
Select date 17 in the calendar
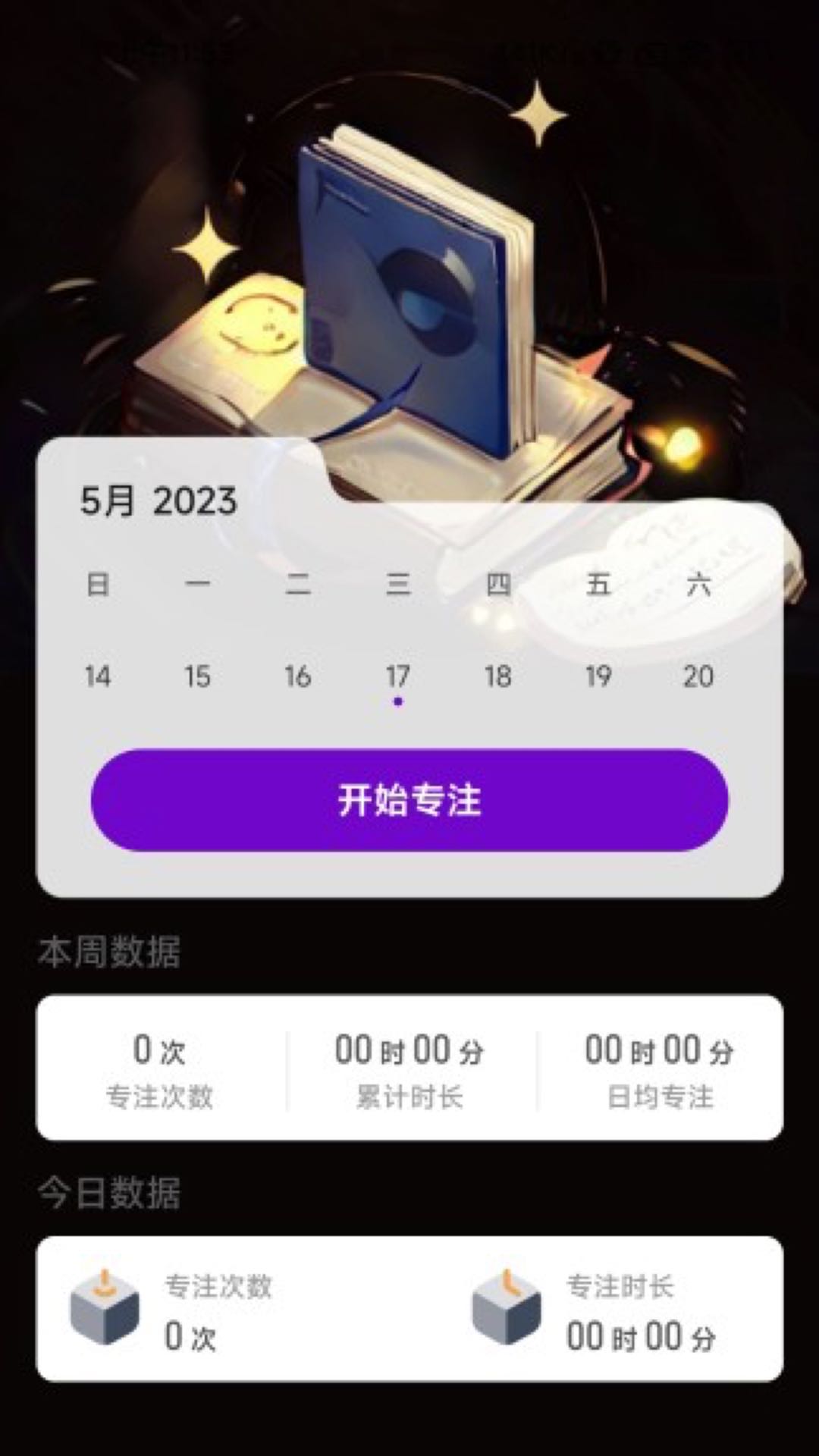(398, 676)
